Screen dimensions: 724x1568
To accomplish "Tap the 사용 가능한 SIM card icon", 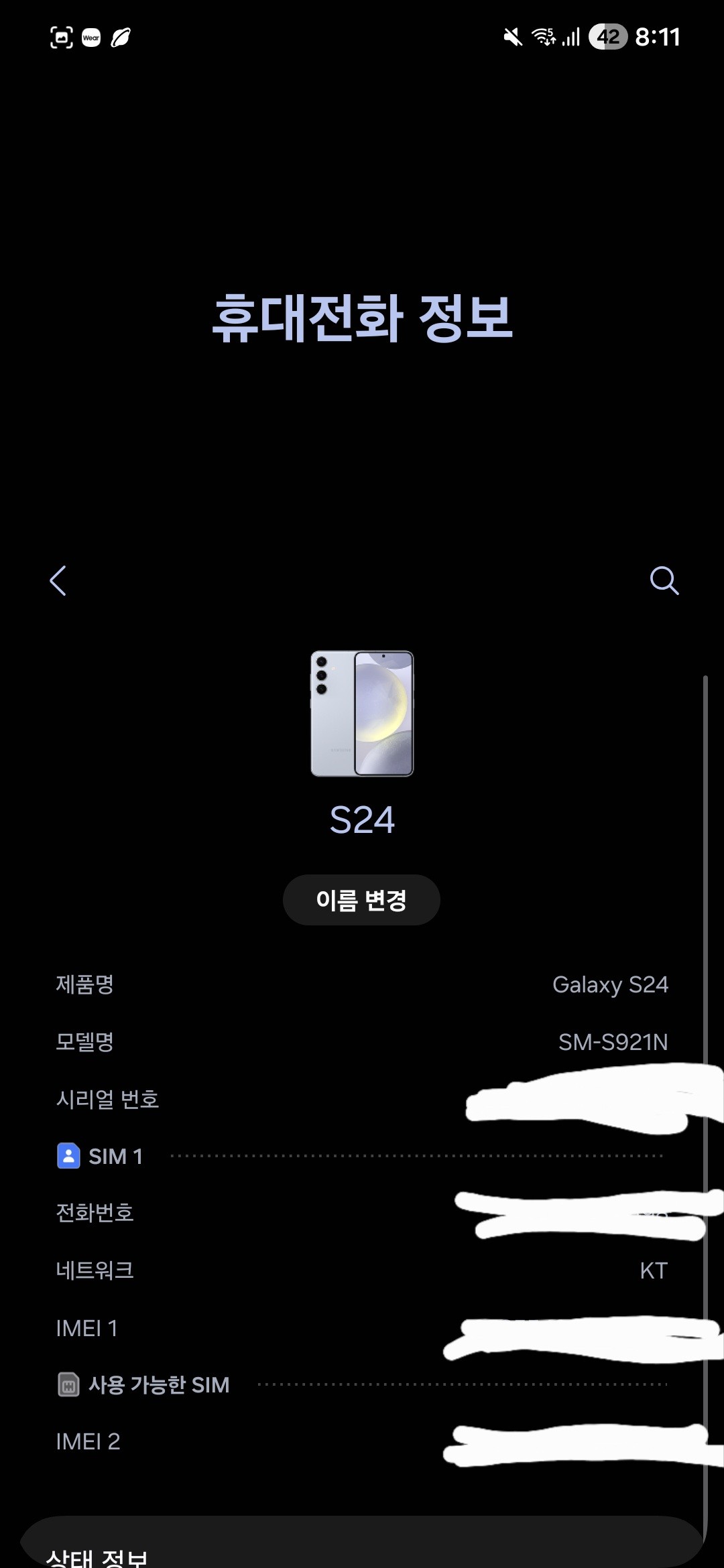I will tap(69, 1384).
